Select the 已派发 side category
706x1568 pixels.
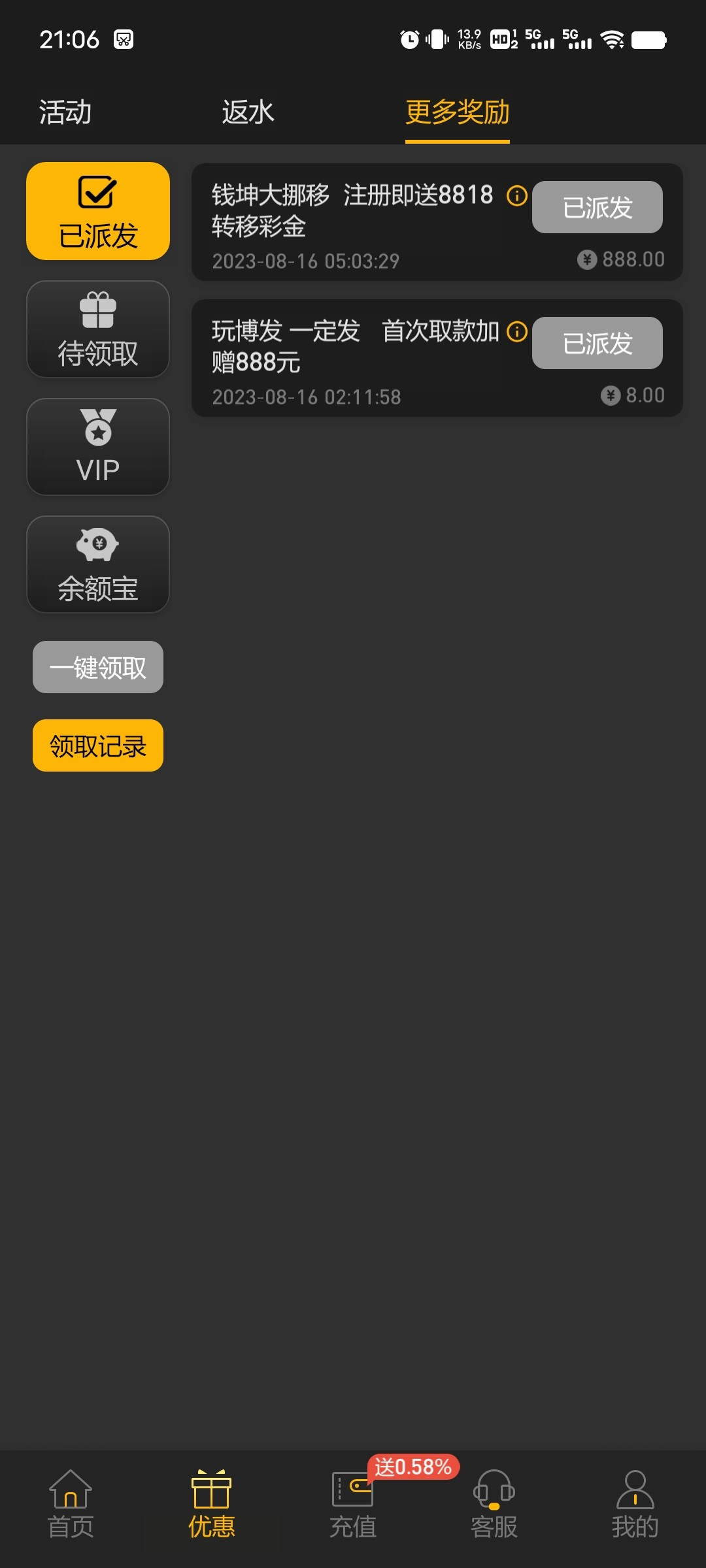tap(98, 211)
